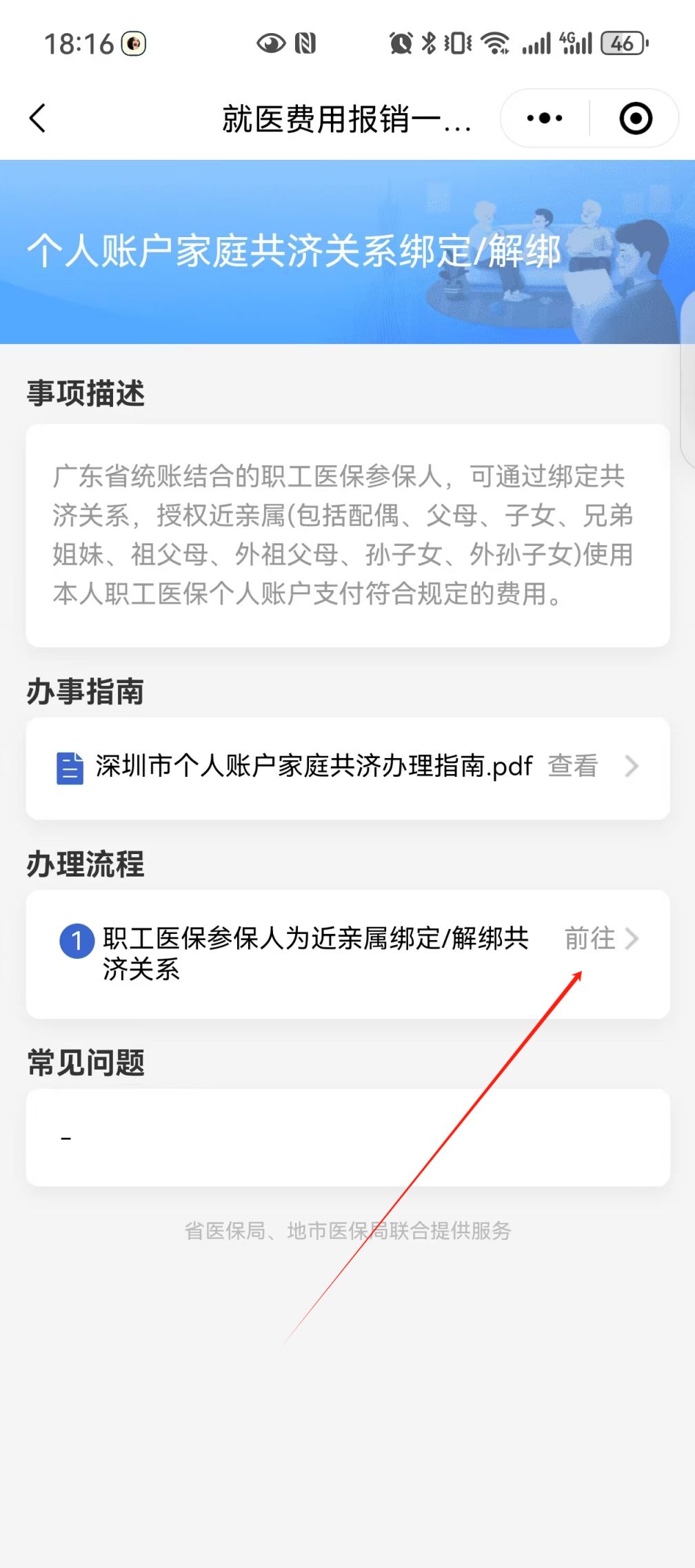Go back using the top-left arrow

click(x=38, y=118)
